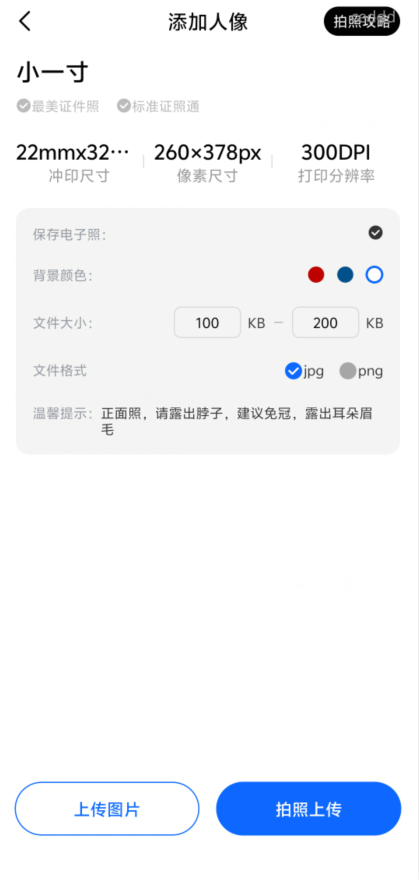Edit the minimum file size field 100
The width and height of the screenshot is (419, 879).
[208, 322]
